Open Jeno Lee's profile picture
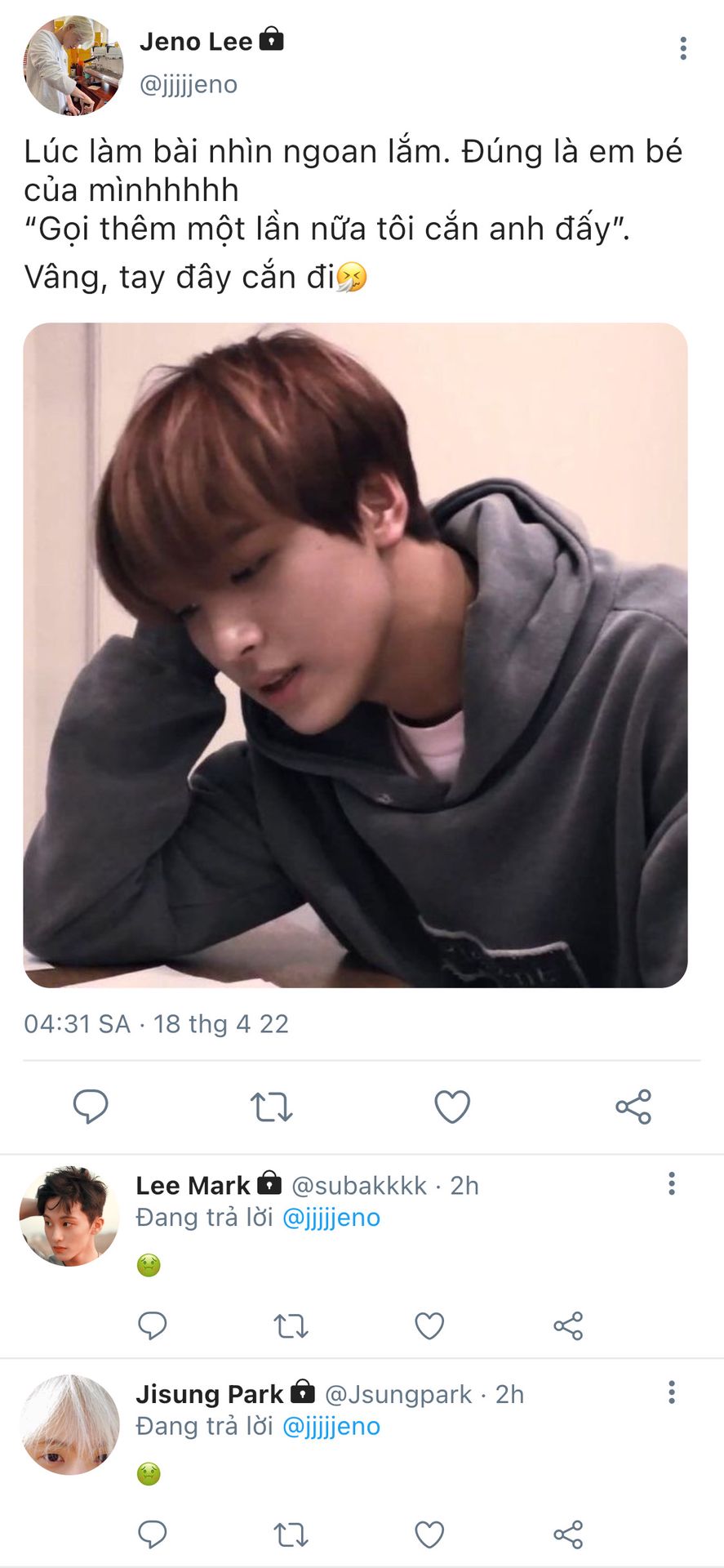 [x=73, y=65]
